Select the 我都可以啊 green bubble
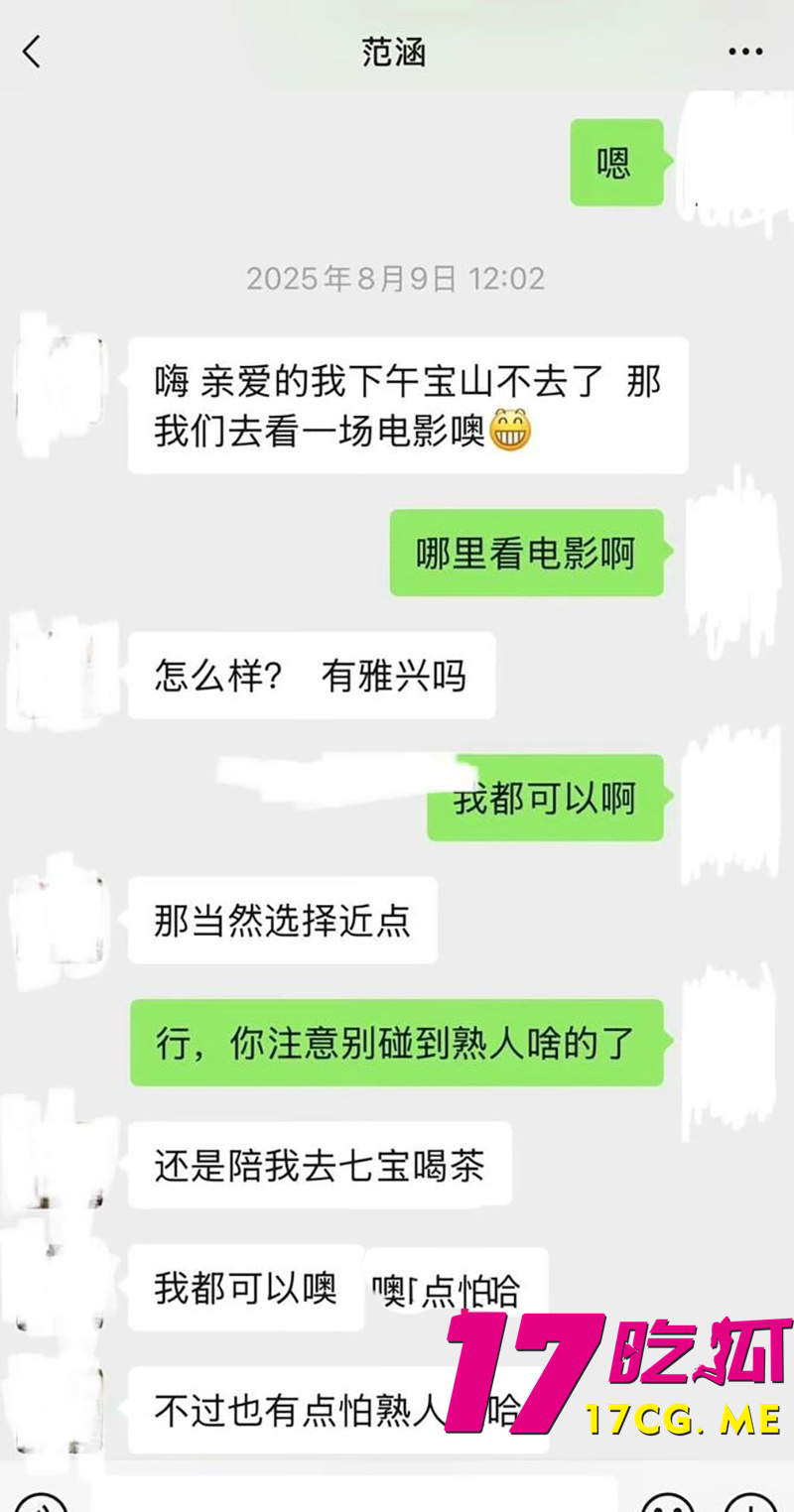 coord(544,798)
